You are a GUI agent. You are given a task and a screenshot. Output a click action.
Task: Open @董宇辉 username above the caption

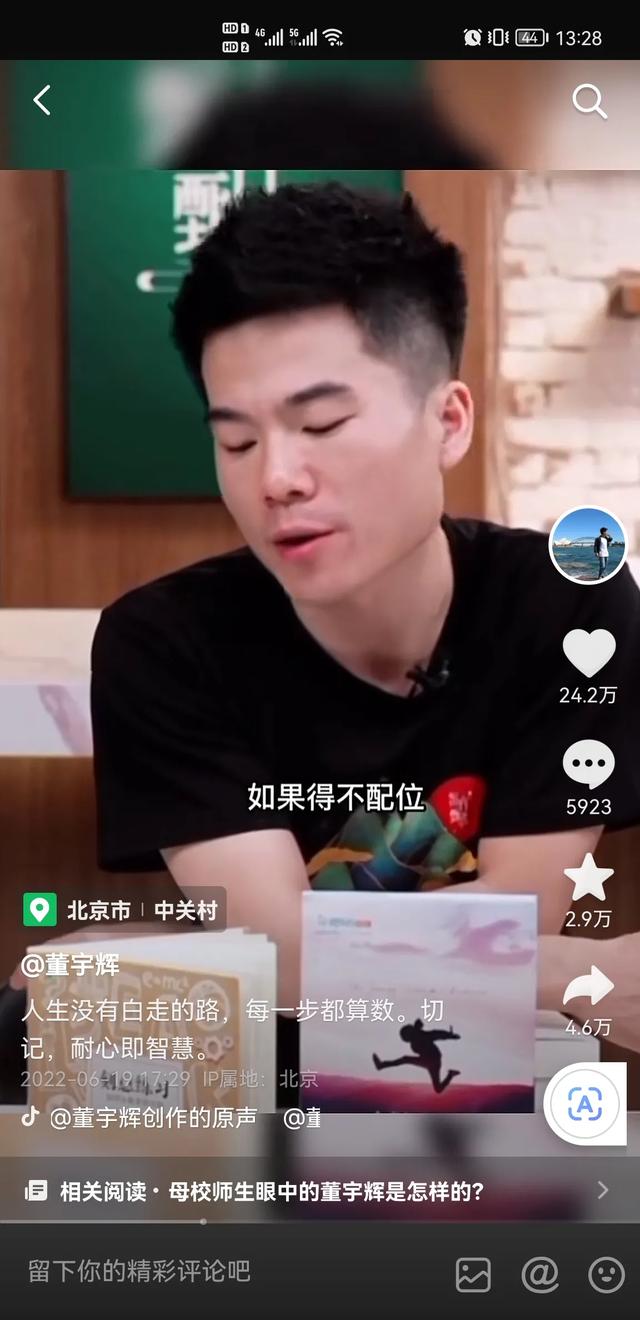coord(70,965)
